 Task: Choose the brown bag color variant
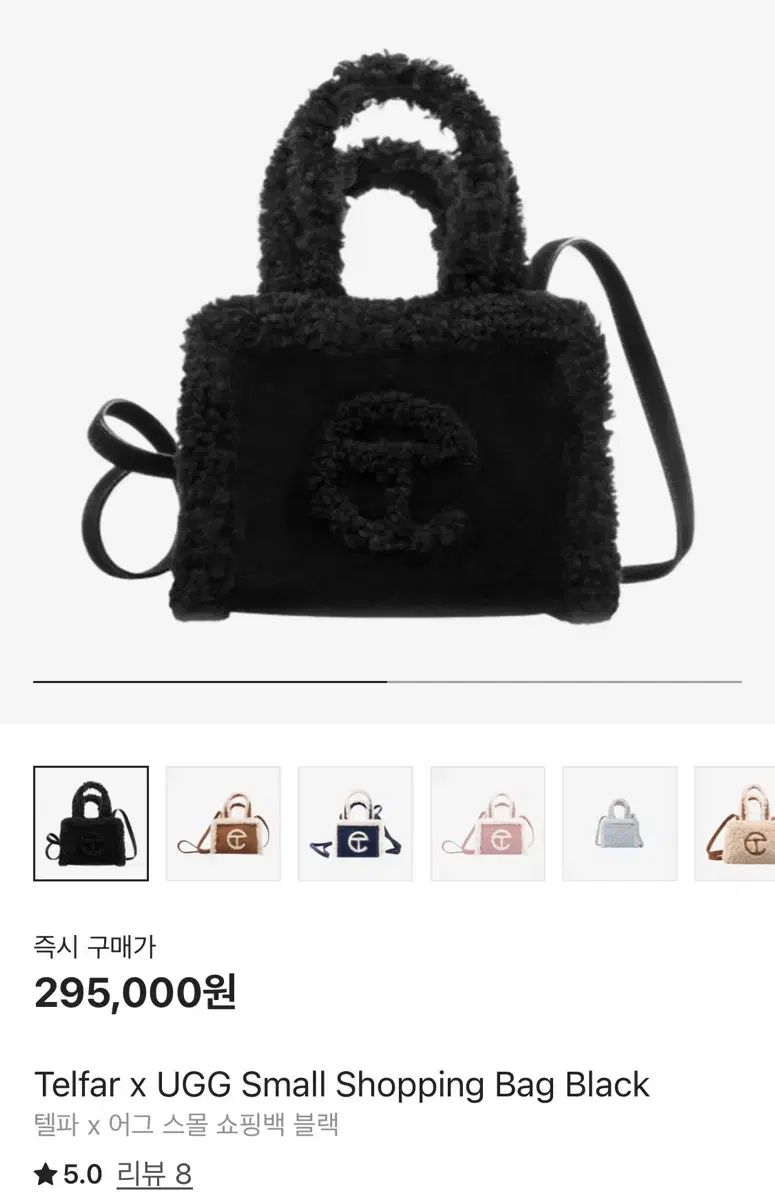223,823
